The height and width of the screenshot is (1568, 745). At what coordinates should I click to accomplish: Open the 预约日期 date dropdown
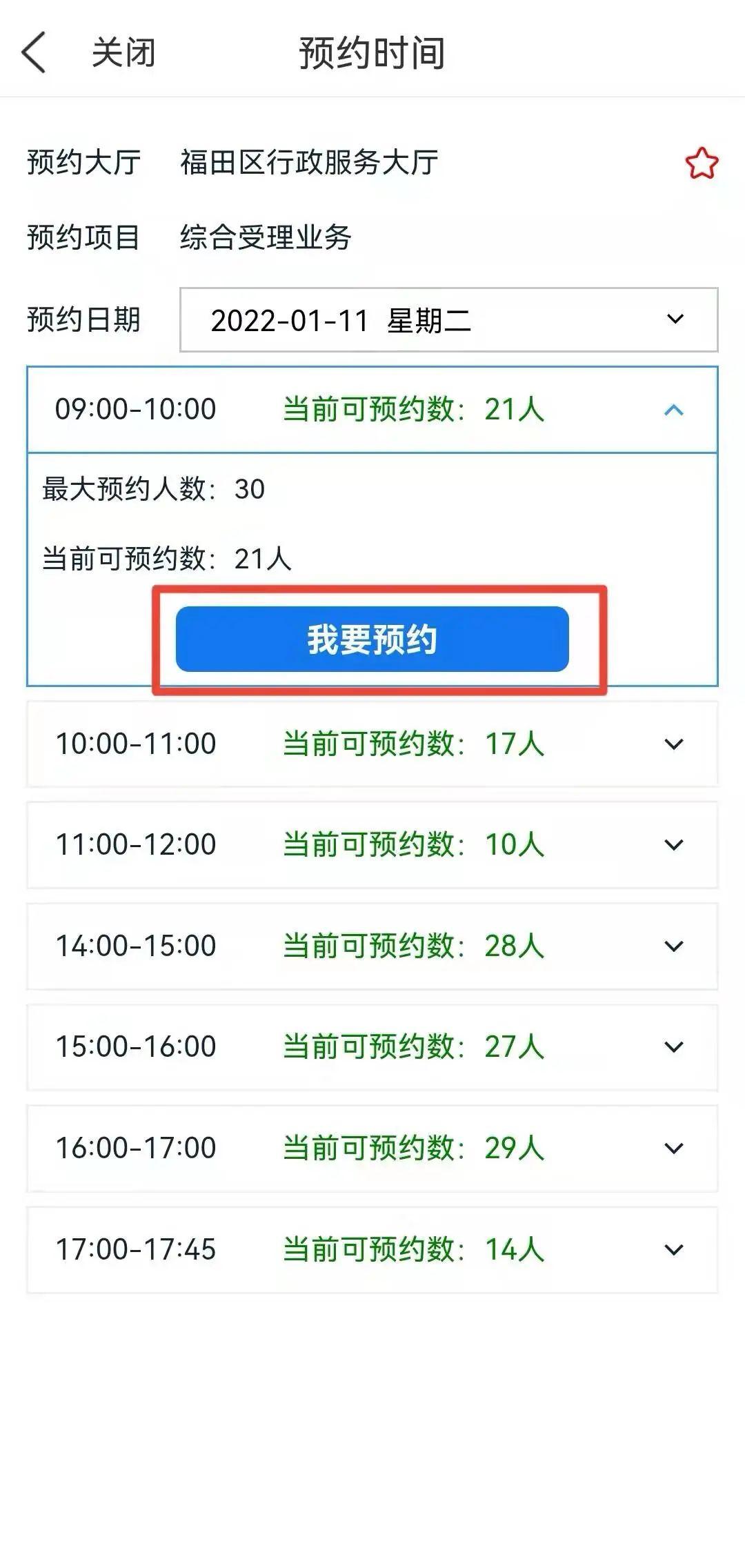[x=448, y=320]
